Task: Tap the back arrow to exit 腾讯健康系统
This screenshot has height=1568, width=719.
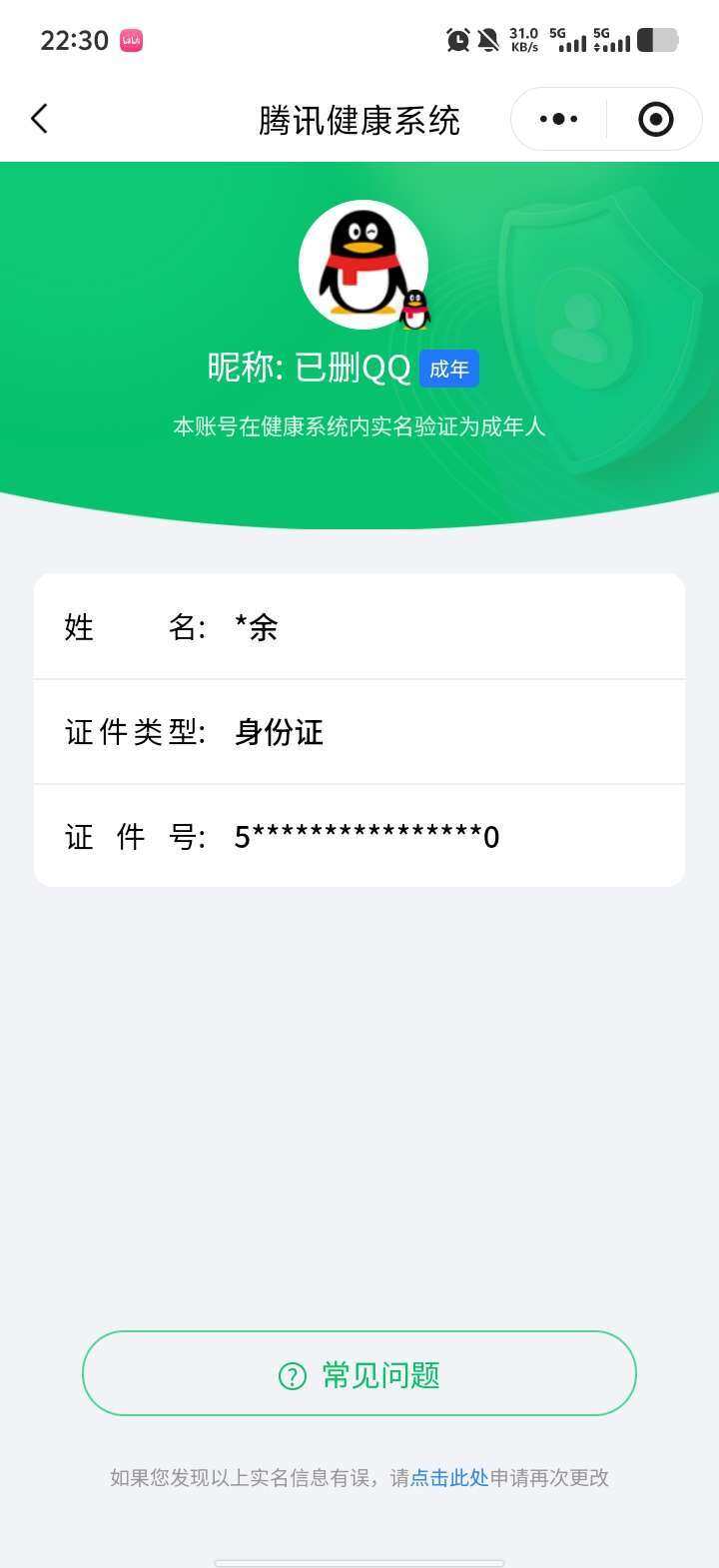Action: click(38, 118)
